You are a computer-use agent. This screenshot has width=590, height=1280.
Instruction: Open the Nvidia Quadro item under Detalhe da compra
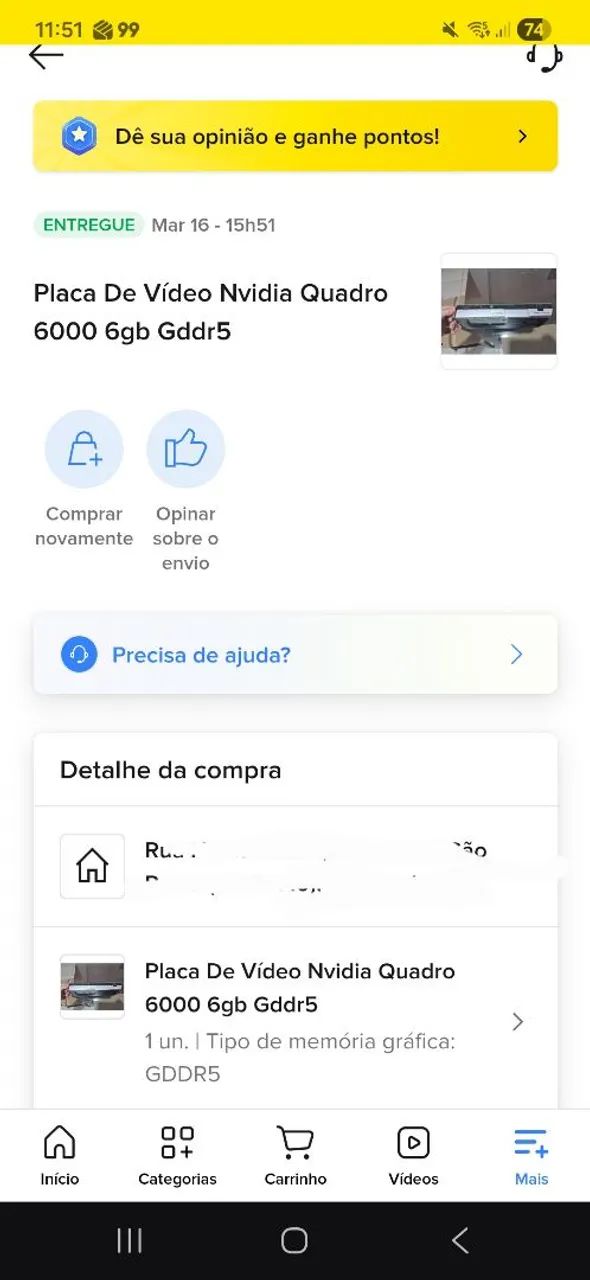point(295,1020)
